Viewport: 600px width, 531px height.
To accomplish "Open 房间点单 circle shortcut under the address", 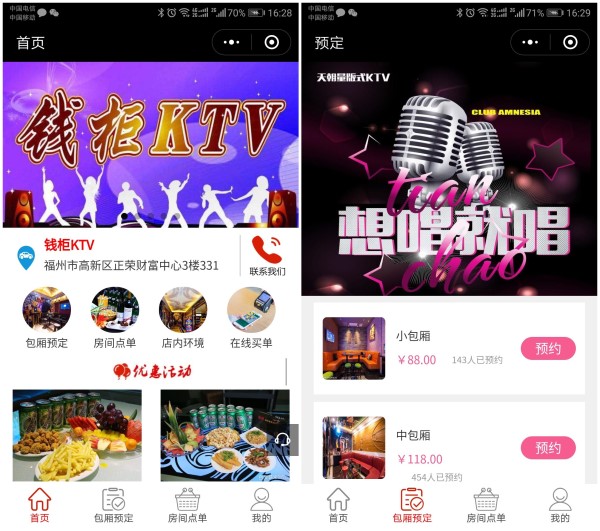I will click(115, 311).
